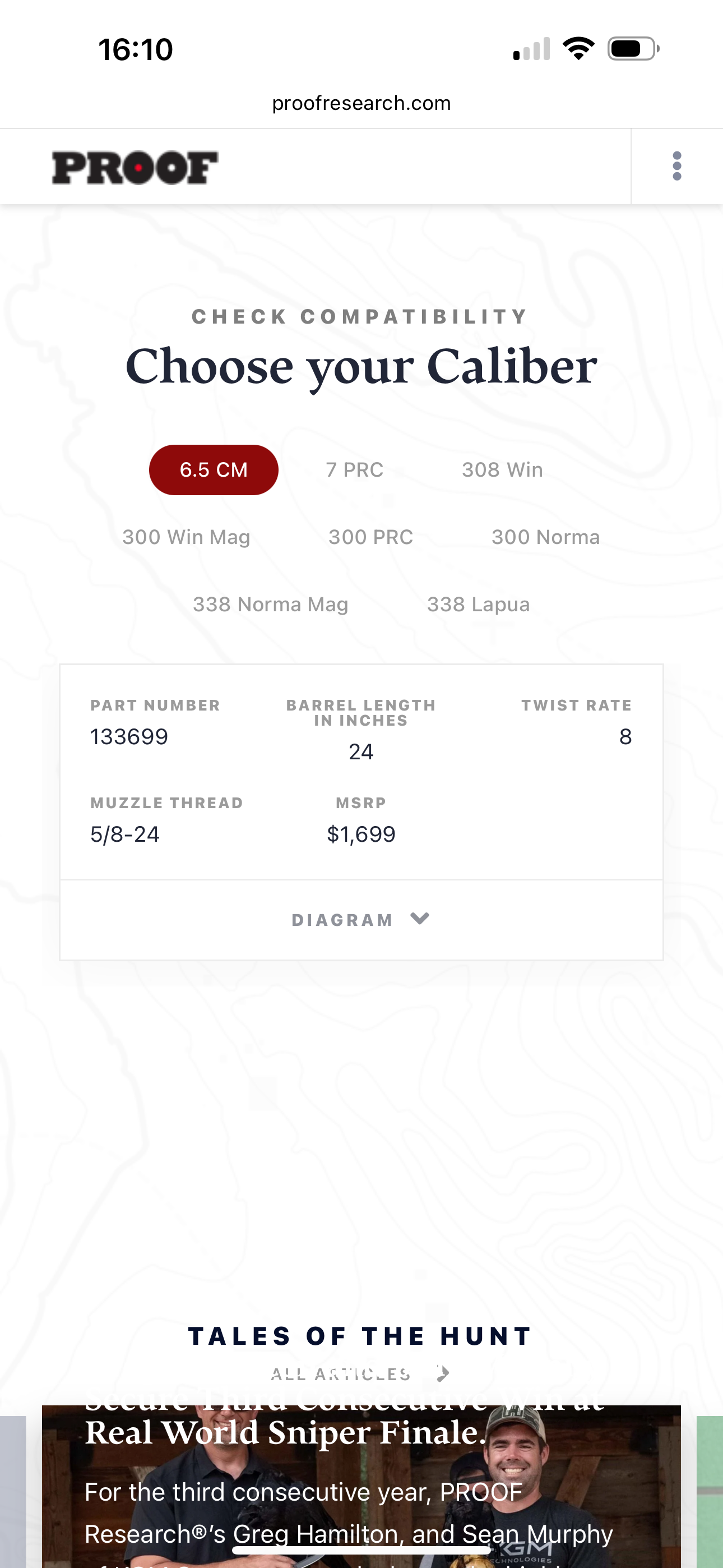Screen dimensions: 723x1568
Task: Pick the 300 PRC caliber
Action: pyautogui.click(x=370, y=537)
